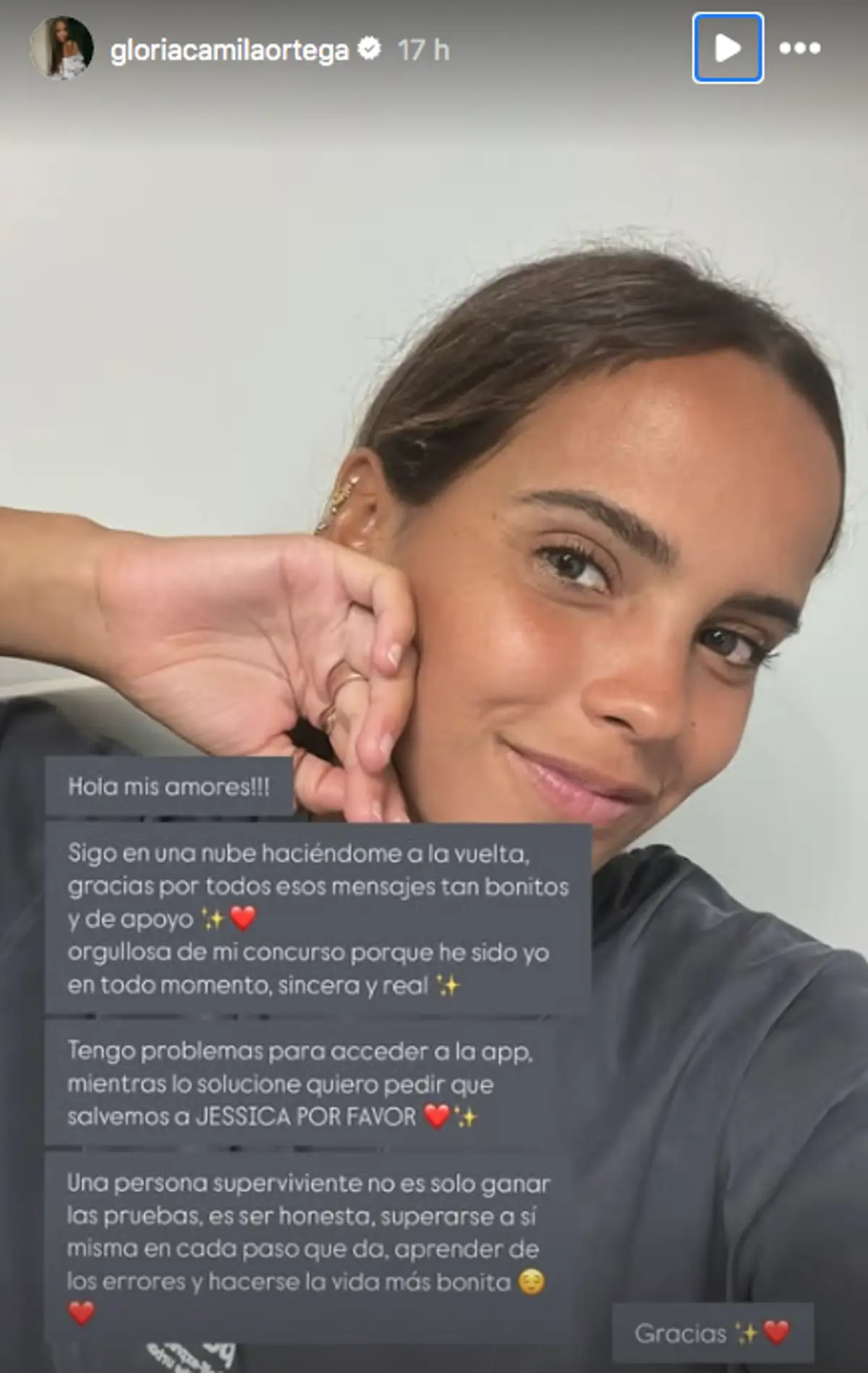Tap the story's profile picture avatar
This screenshot has width=868, height=1373.
(61, 48)
